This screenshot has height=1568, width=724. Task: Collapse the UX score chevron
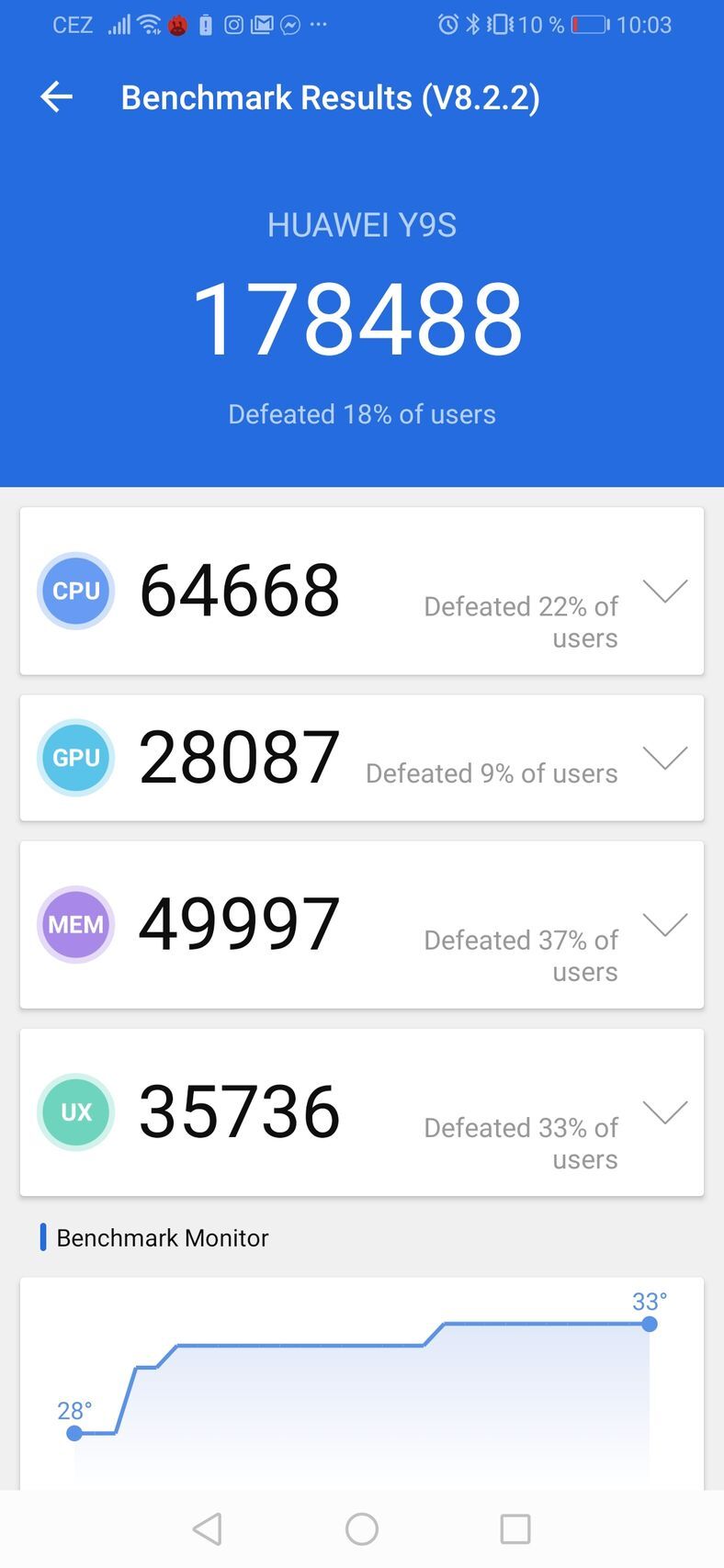click(665, 1113)
